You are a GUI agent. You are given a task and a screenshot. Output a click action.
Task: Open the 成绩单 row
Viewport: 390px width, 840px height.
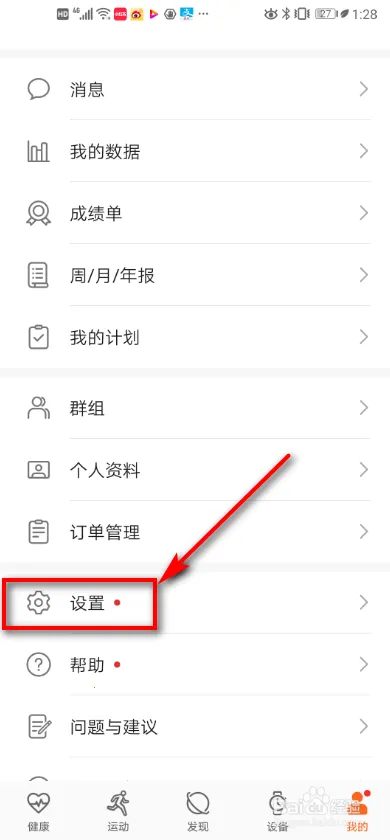click(x=195, y=213)
